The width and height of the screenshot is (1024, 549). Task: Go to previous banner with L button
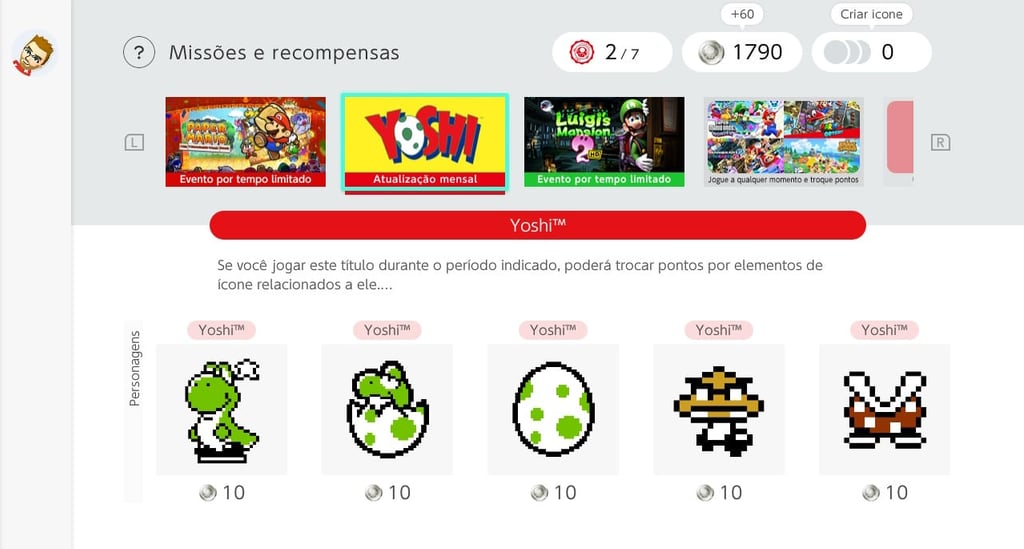pyautogui.click(x=134, y=142)
